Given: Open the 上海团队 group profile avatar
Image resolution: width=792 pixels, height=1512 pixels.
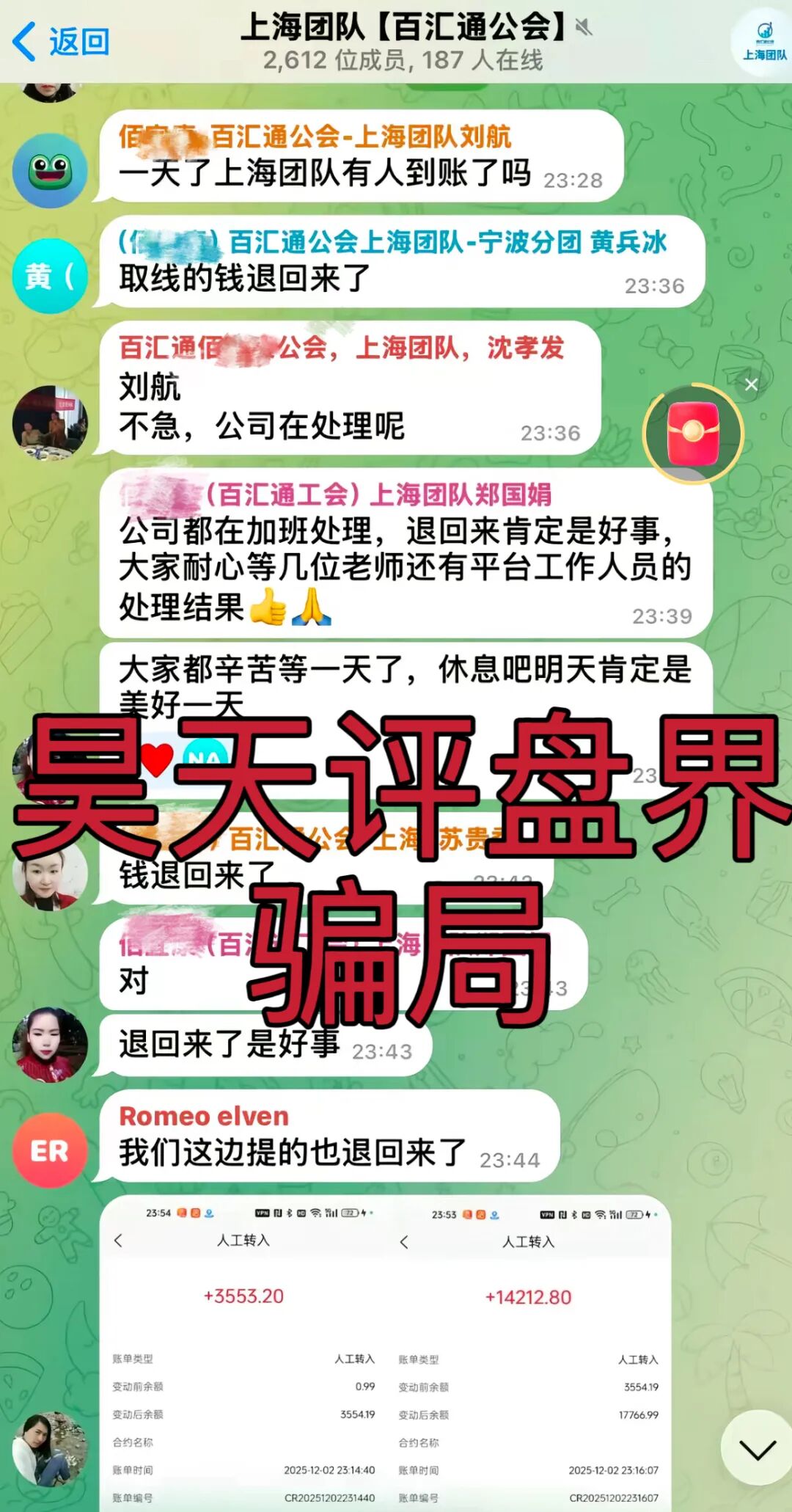Looking at the screenshot, I should 763,41.
